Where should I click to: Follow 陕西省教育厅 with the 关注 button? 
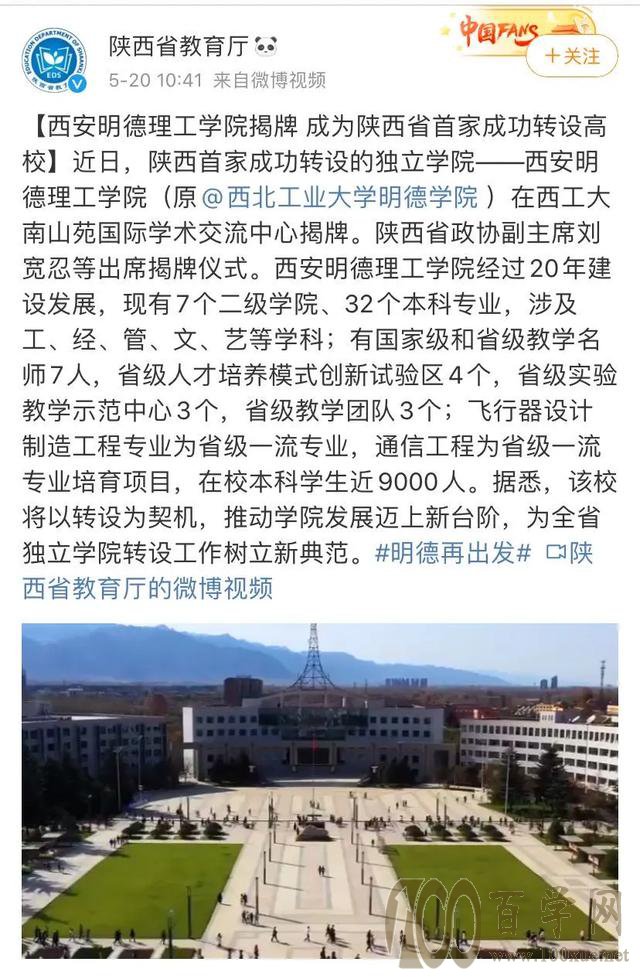coord(573,54)
